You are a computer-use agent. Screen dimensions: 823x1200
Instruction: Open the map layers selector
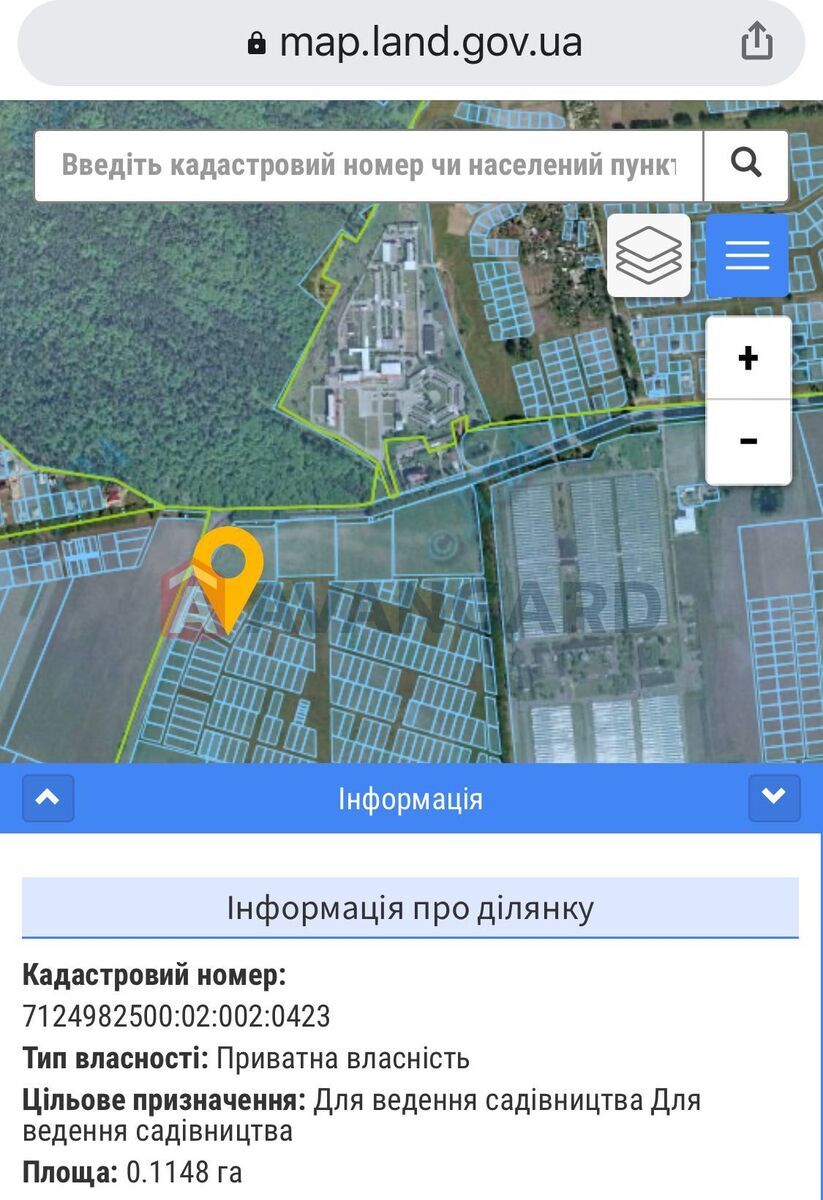tap(648, 255)
